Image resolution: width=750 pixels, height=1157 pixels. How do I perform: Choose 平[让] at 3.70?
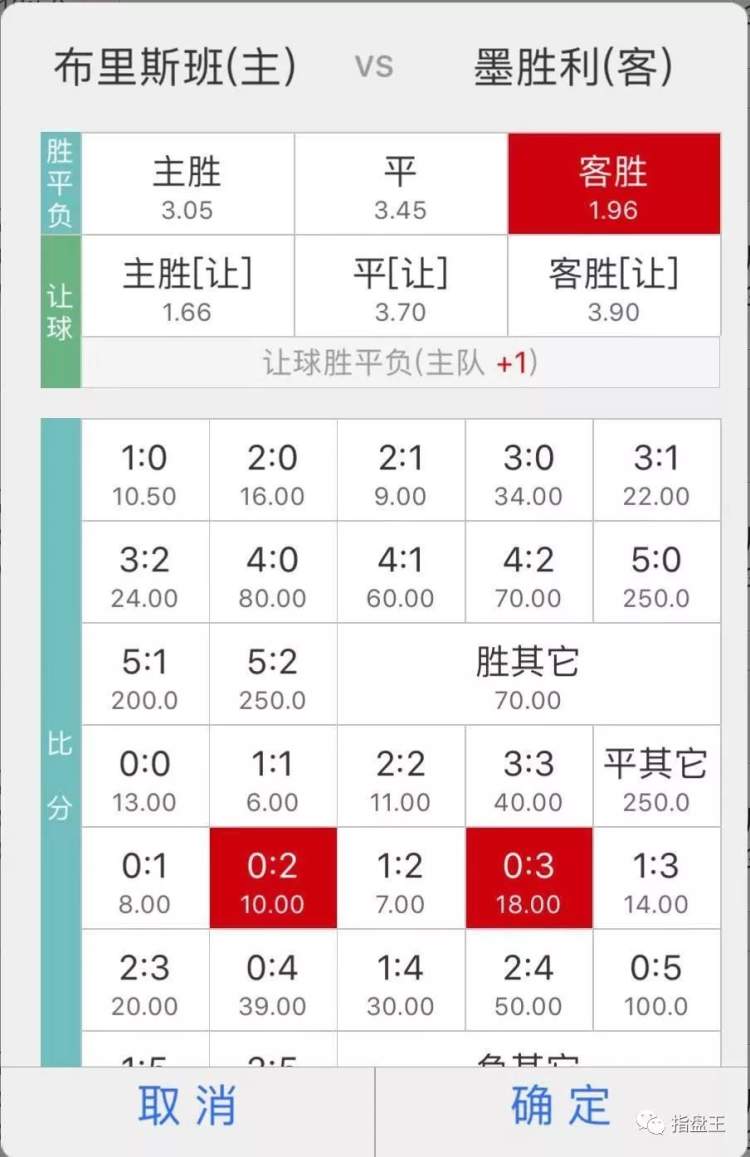point(400,287)
